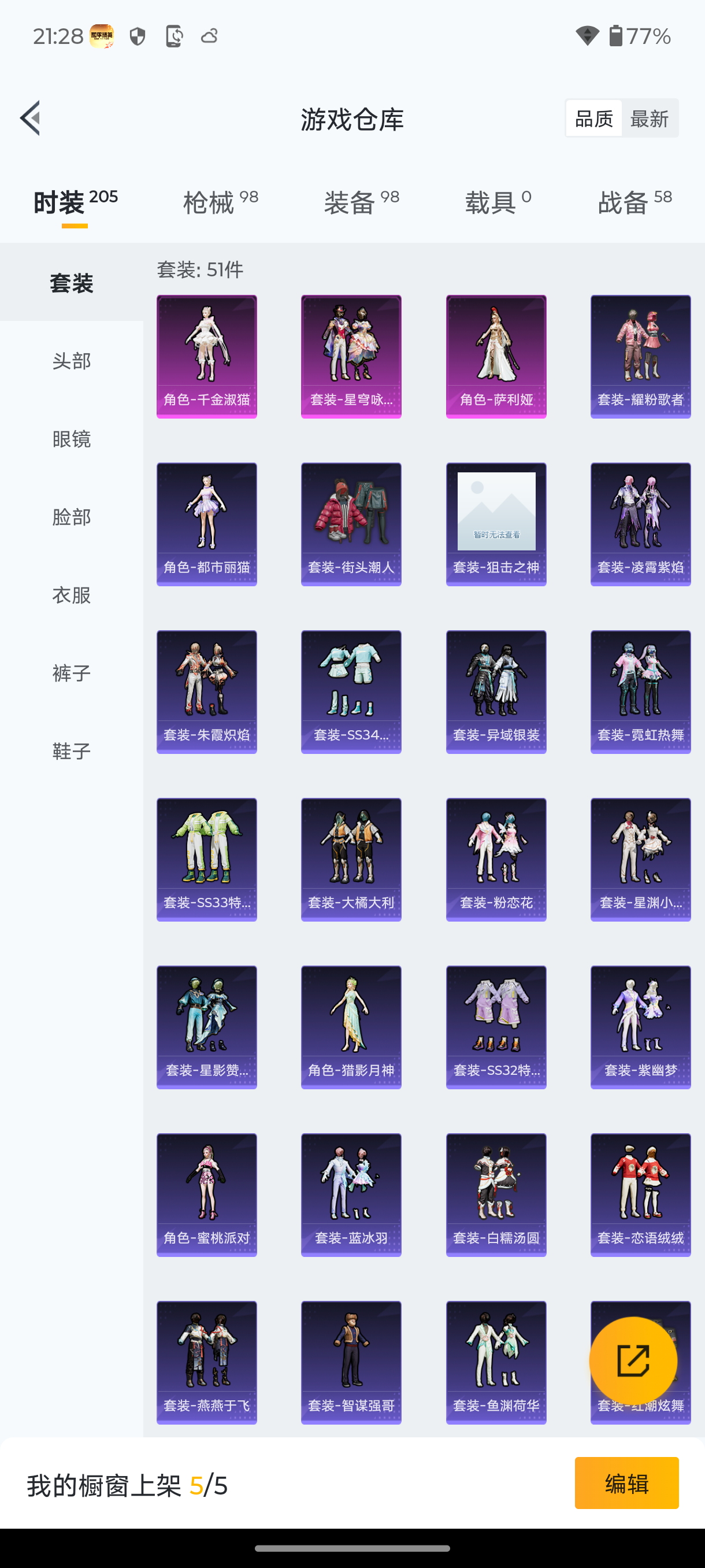Go back using the top-left arrow

pyautogui.click(x=31, y=118)
